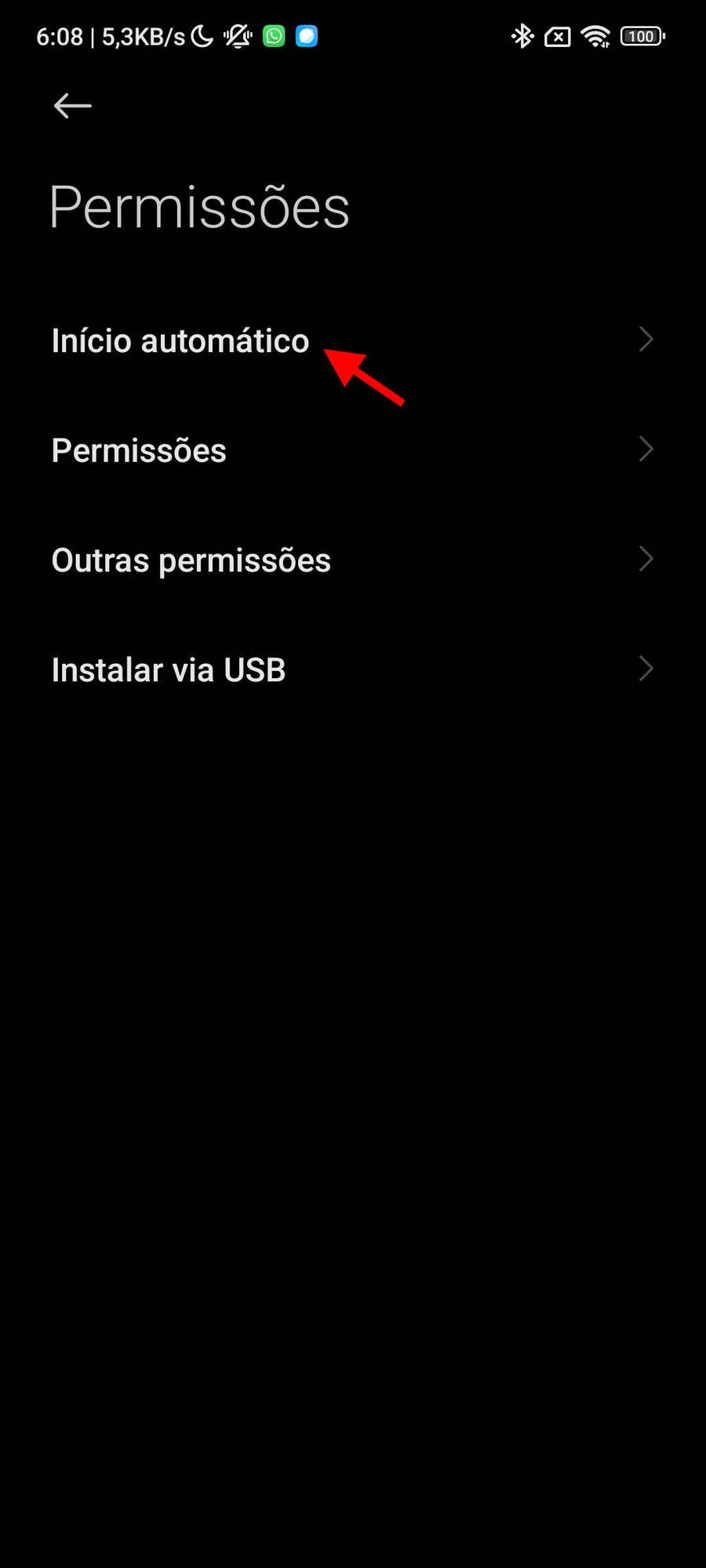Open Instalar via USB
Image resolution: width=706 pixels, height=1568 pixels.
(x=353, y=670)
